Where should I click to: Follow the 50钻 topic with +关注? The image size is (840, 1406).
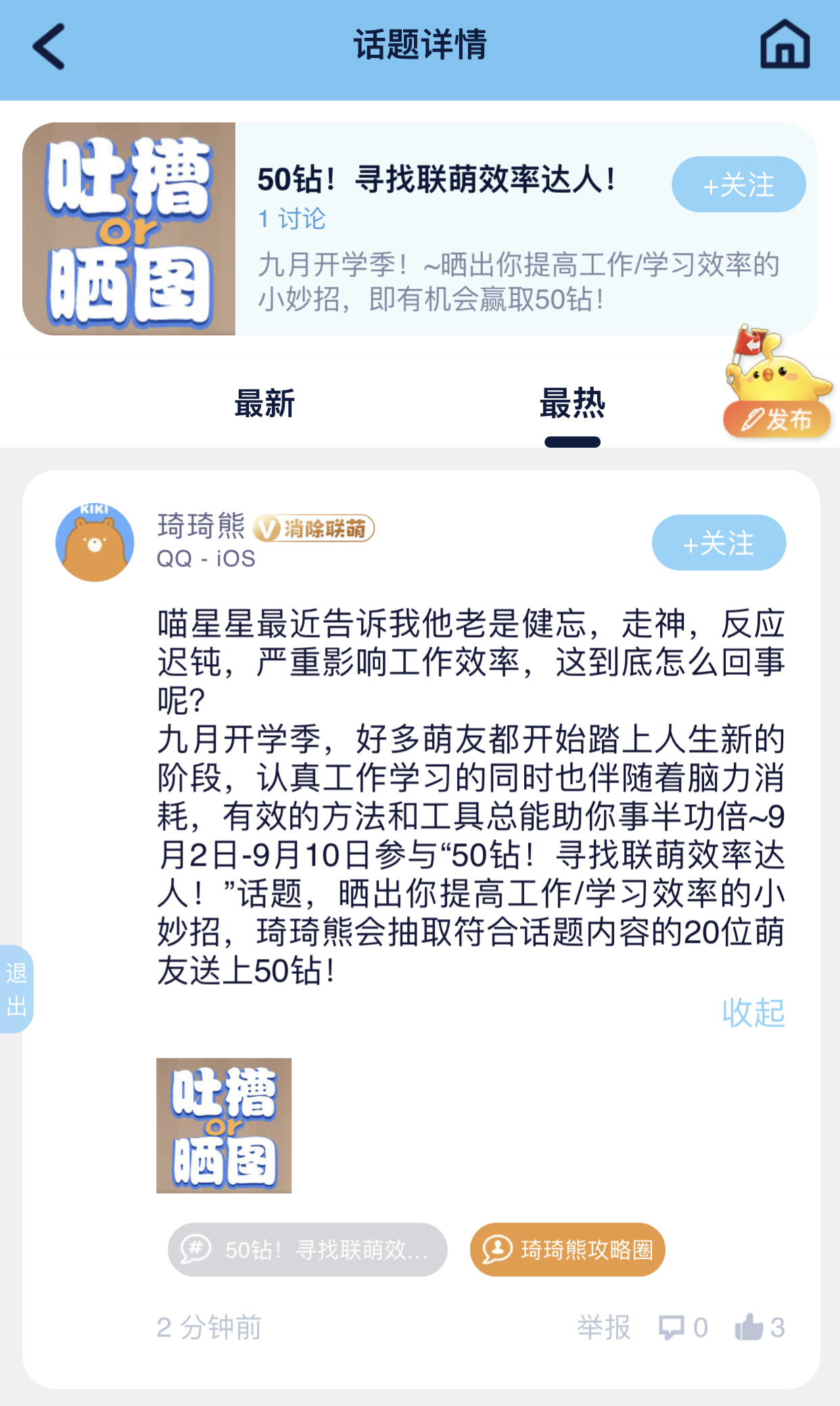738,185
